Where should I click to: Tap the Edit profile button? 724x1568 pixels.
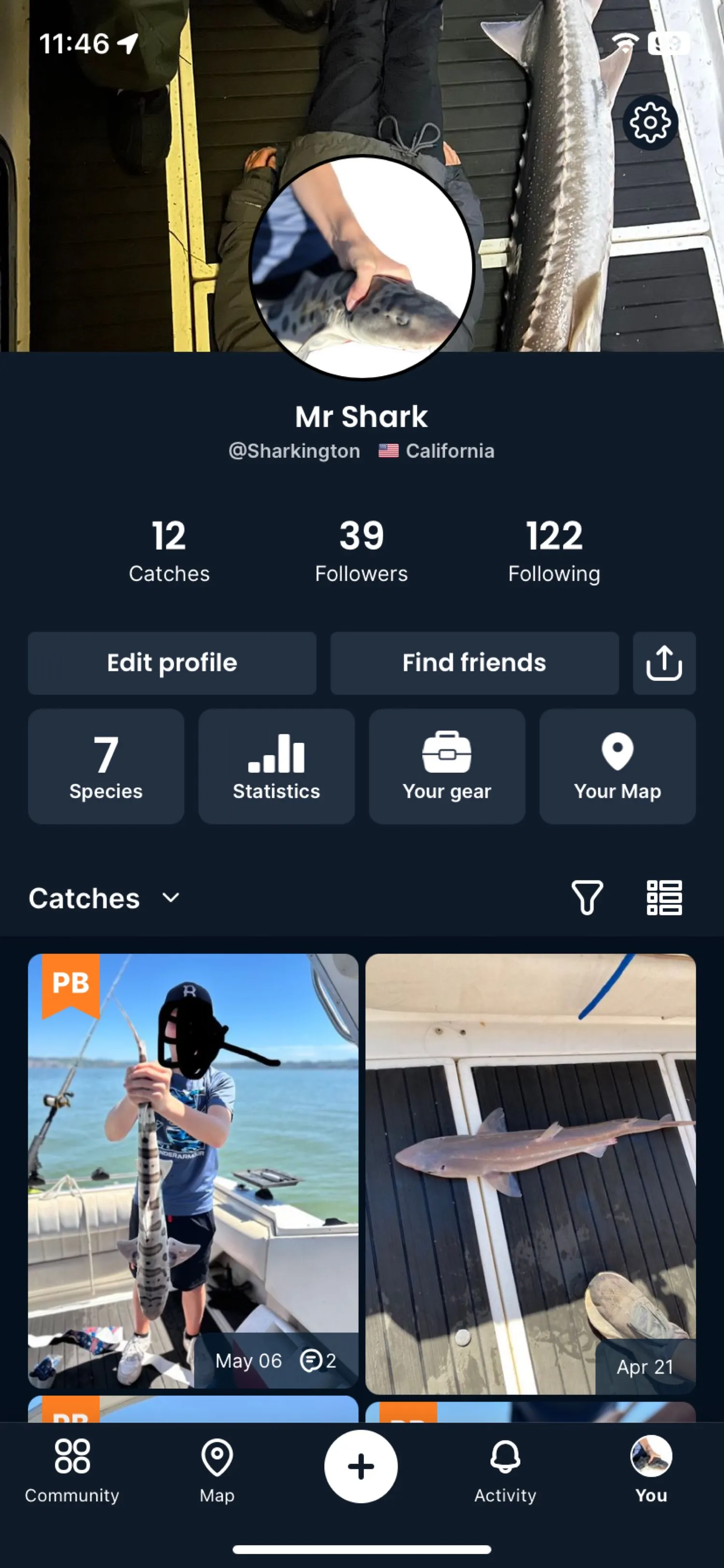click(x=171, y=663)
